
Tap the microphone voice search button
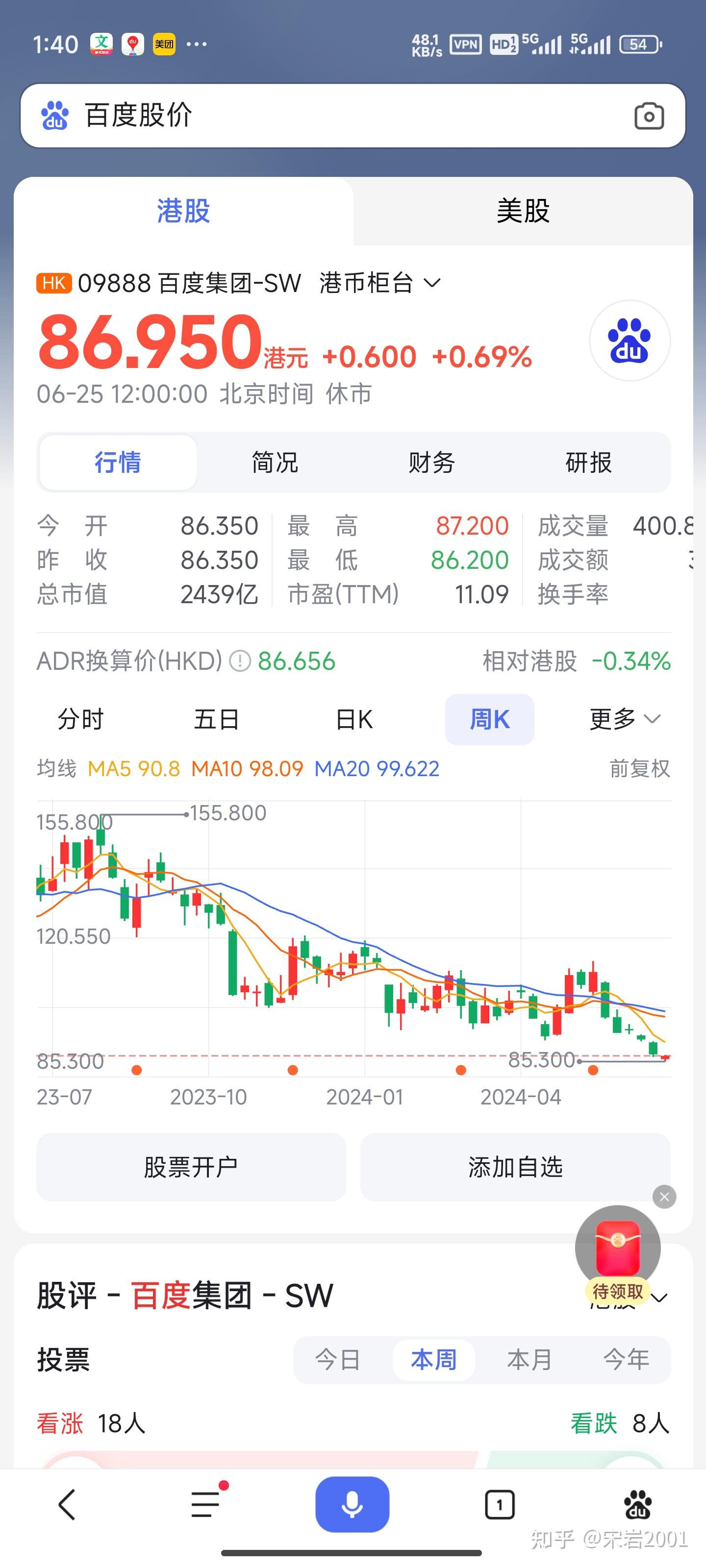click(352, 1503)
